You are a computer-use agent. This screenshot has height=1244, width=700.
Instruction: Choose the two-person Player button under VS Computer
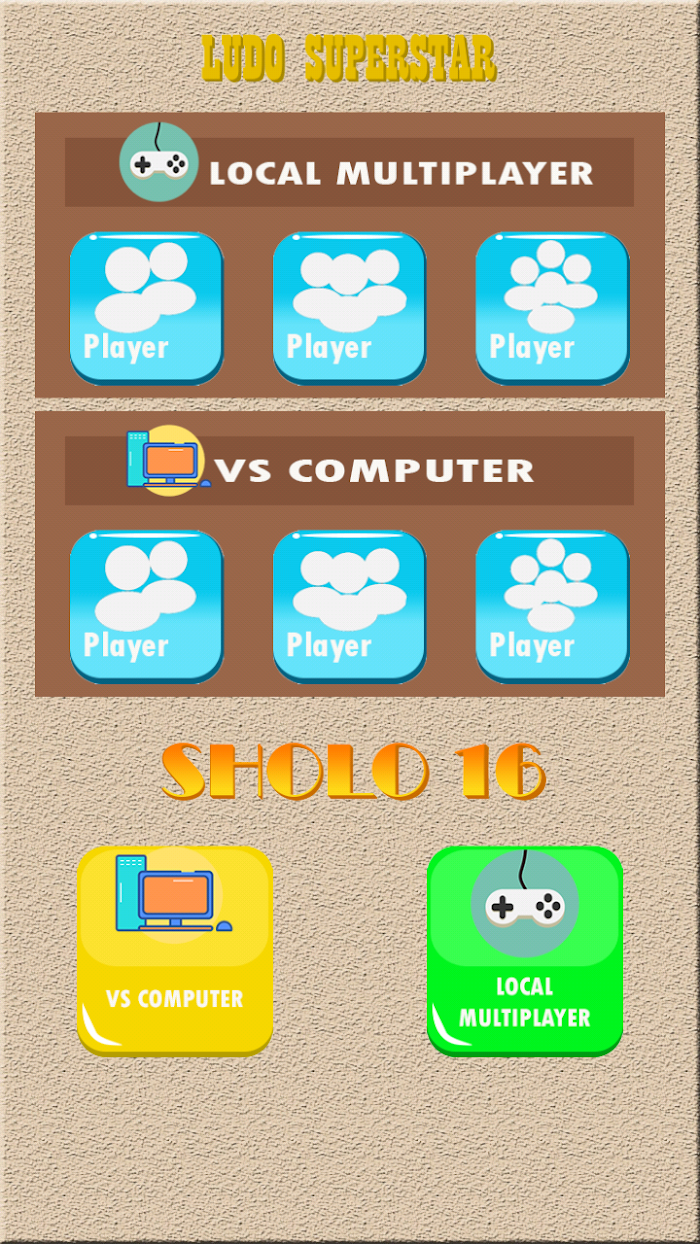point(146,605)
